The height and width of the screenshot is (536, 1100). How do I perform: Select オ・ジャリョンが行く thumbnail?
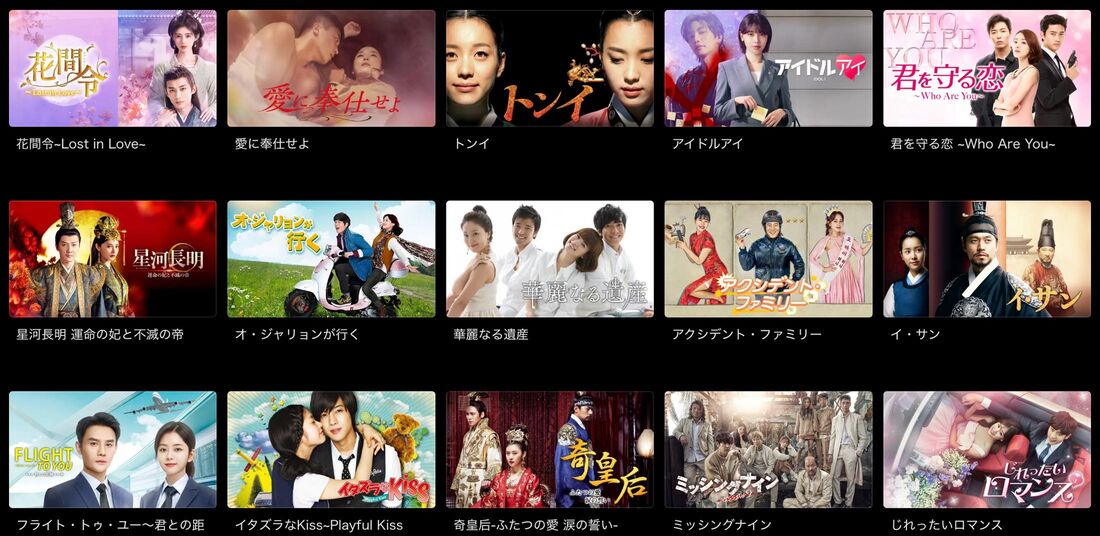coord(331,259)
